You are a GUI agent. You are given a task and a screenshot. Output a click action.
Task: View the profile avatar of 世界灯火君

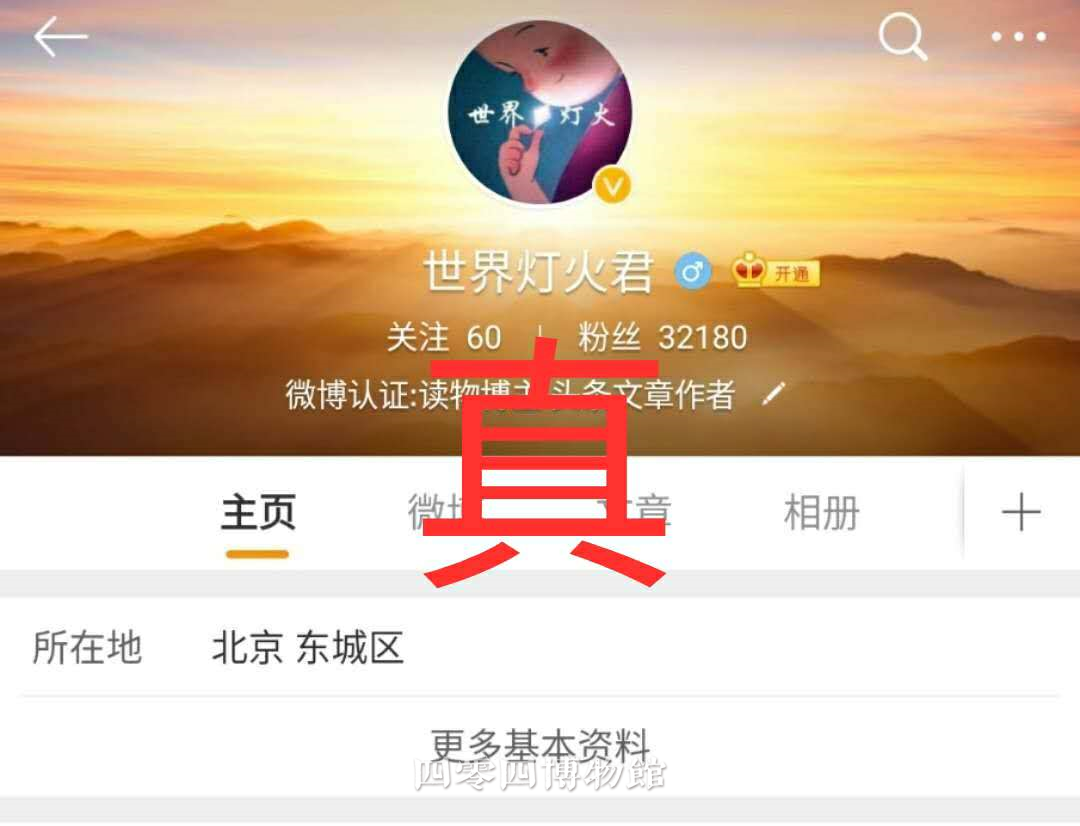tap(540, 112)
